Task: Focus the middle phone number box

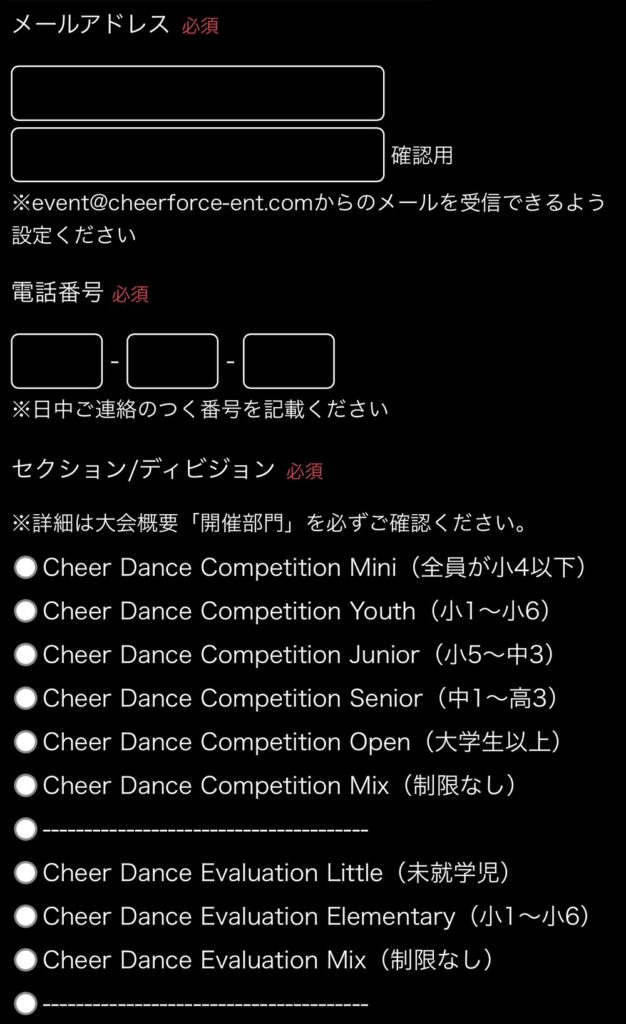Action: (x=172, y=361)
